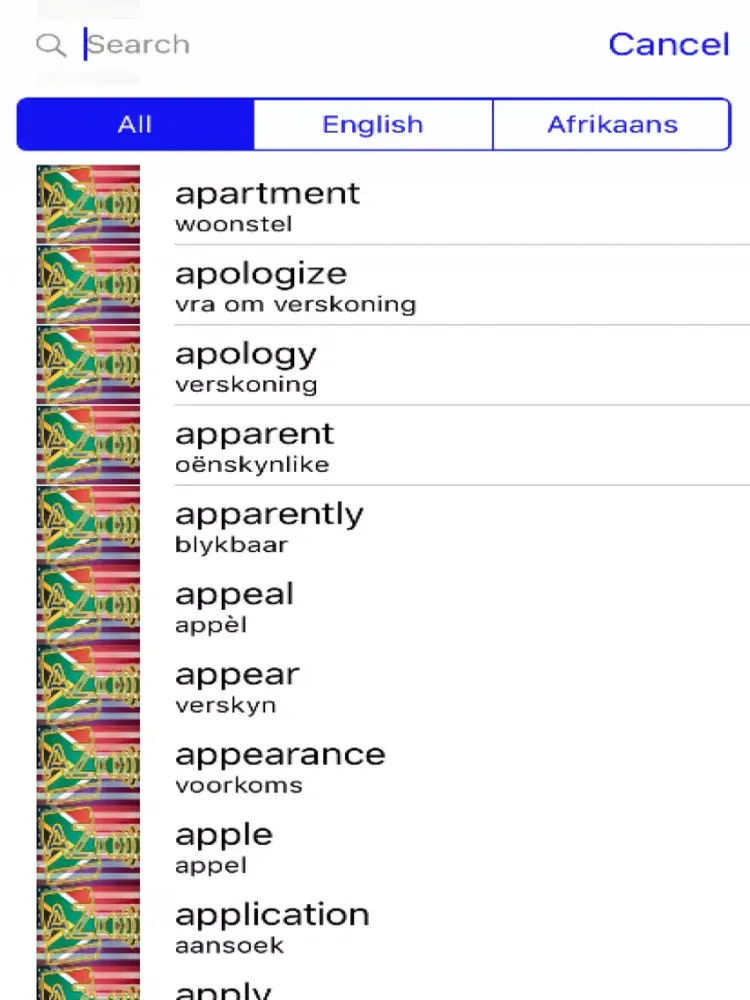Viewport: 750px width, 1000px height.
Task: Switch to the Afrikaans tab
Action: (x=611, y=124)
